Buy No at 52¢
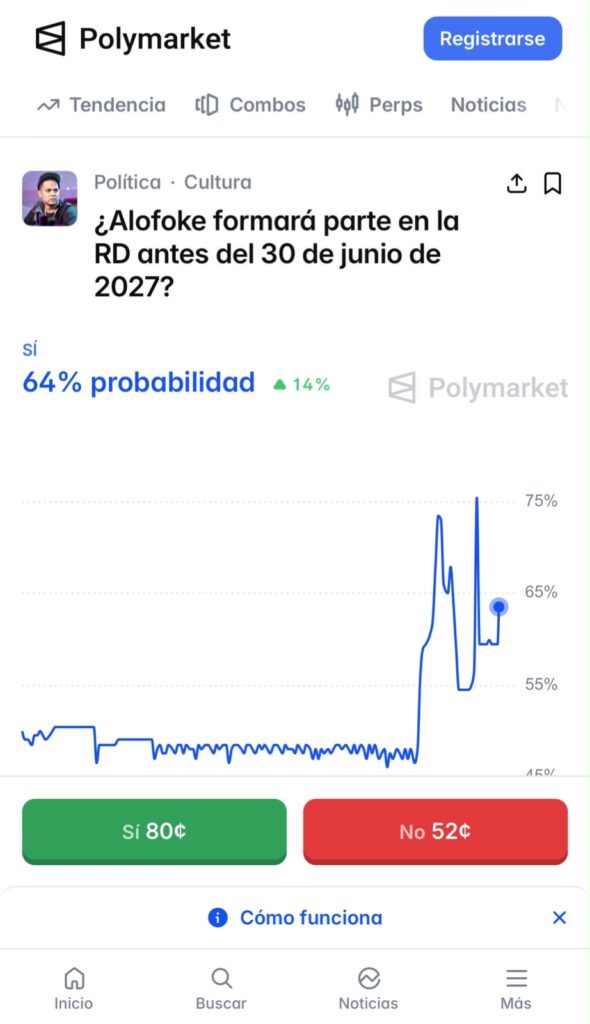590x1024 pixels. [x=435, y=831]
